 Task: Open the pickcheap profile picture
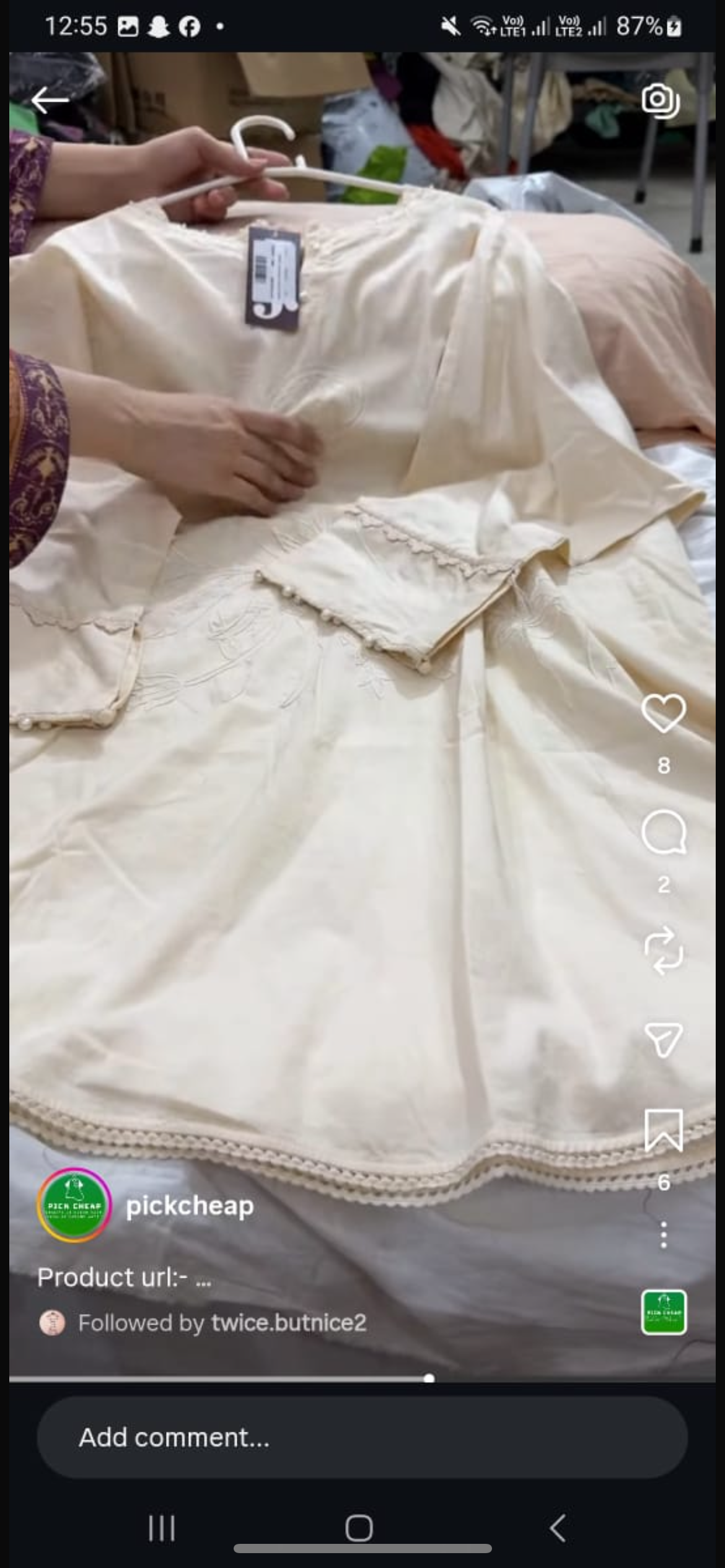pos(74,1205)
